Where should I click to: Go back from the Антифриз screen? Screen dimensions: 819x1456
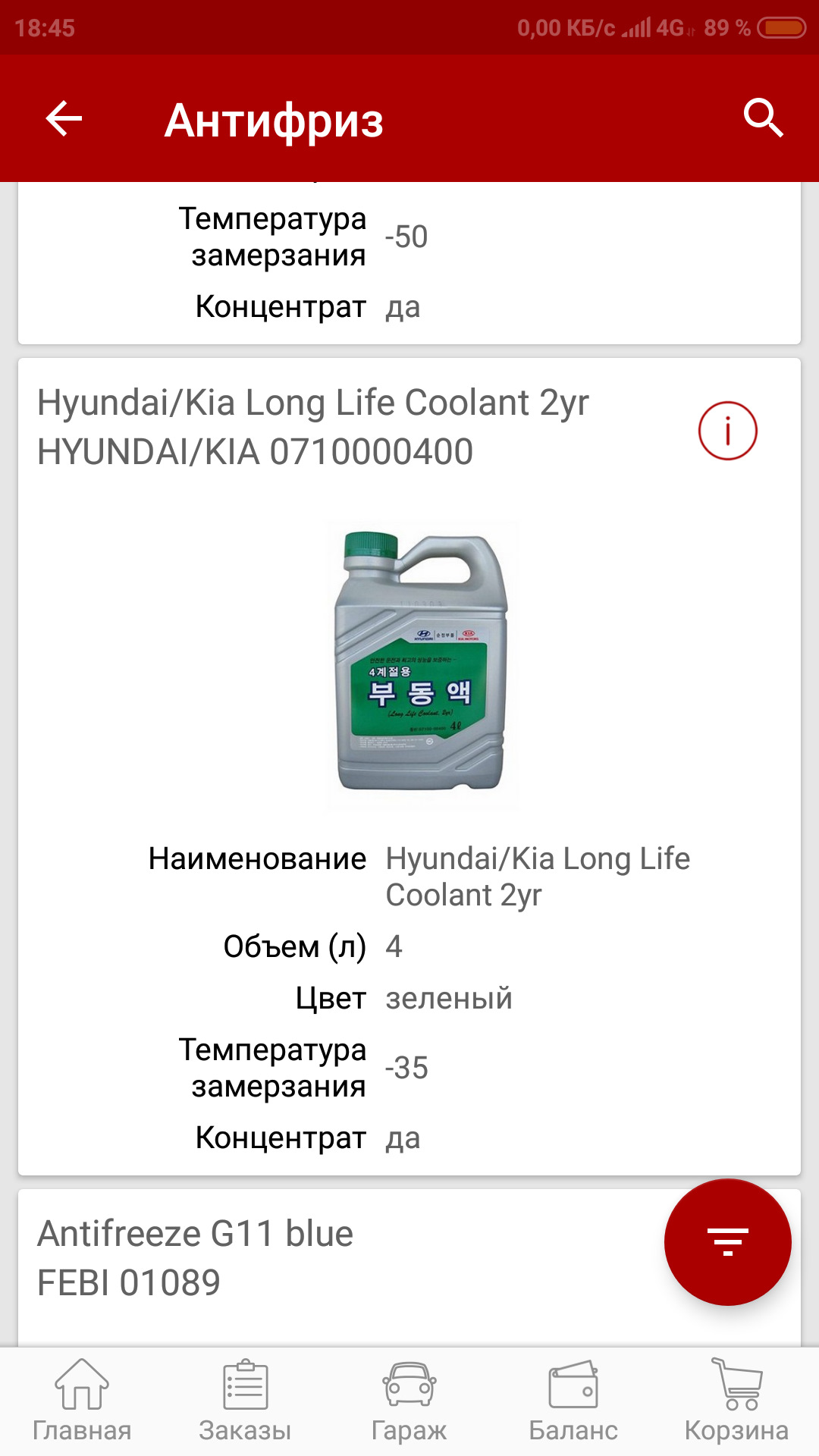click(x=64, y=119)
